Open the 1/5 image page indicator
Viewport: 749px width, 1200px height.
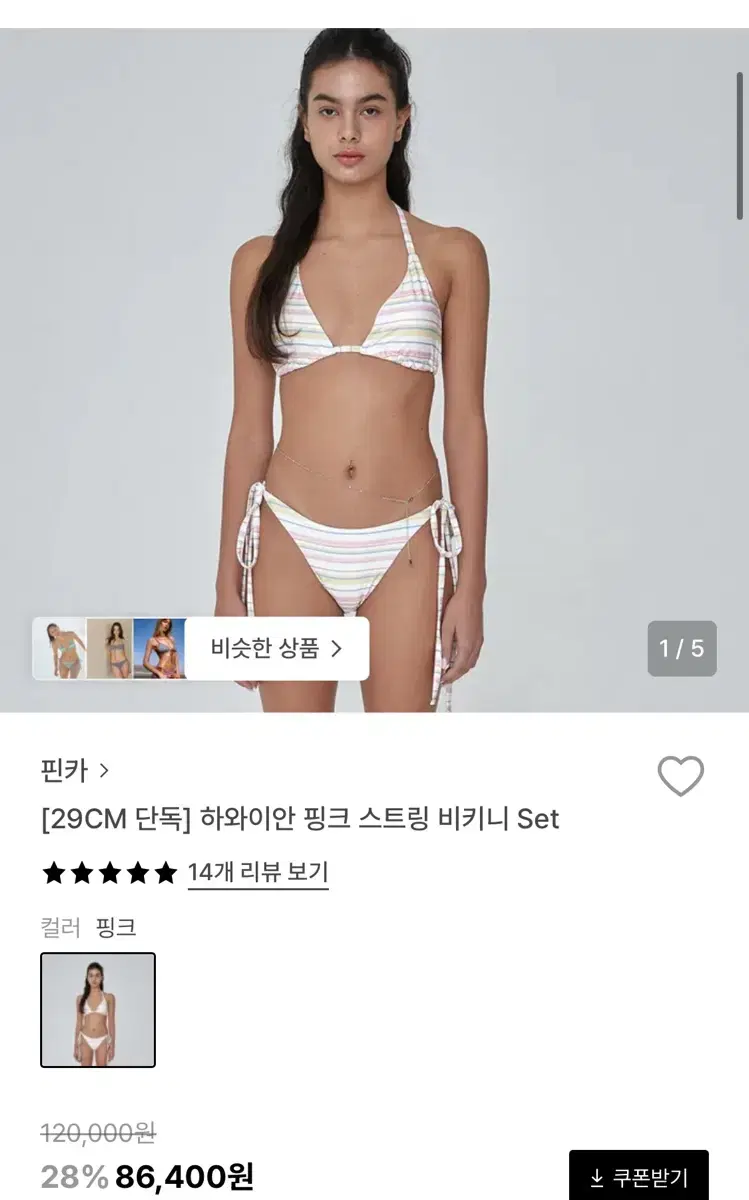click(x=681, y=648)
